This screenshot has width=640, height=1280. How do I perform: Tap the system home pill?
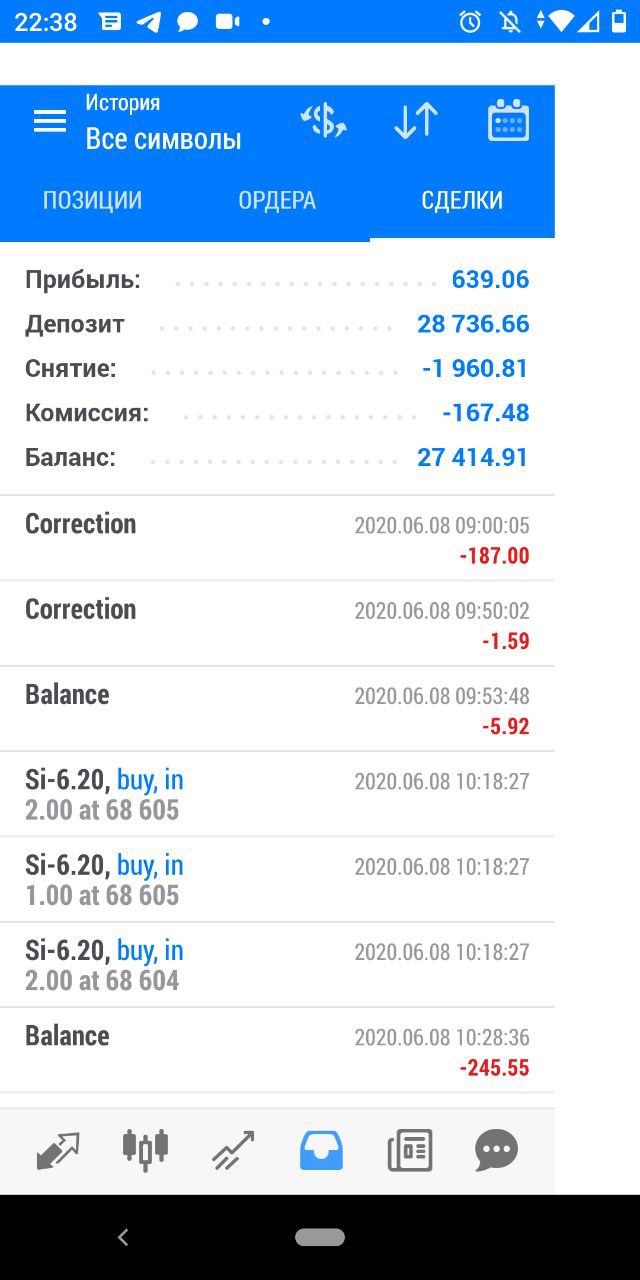[320, 1238]
